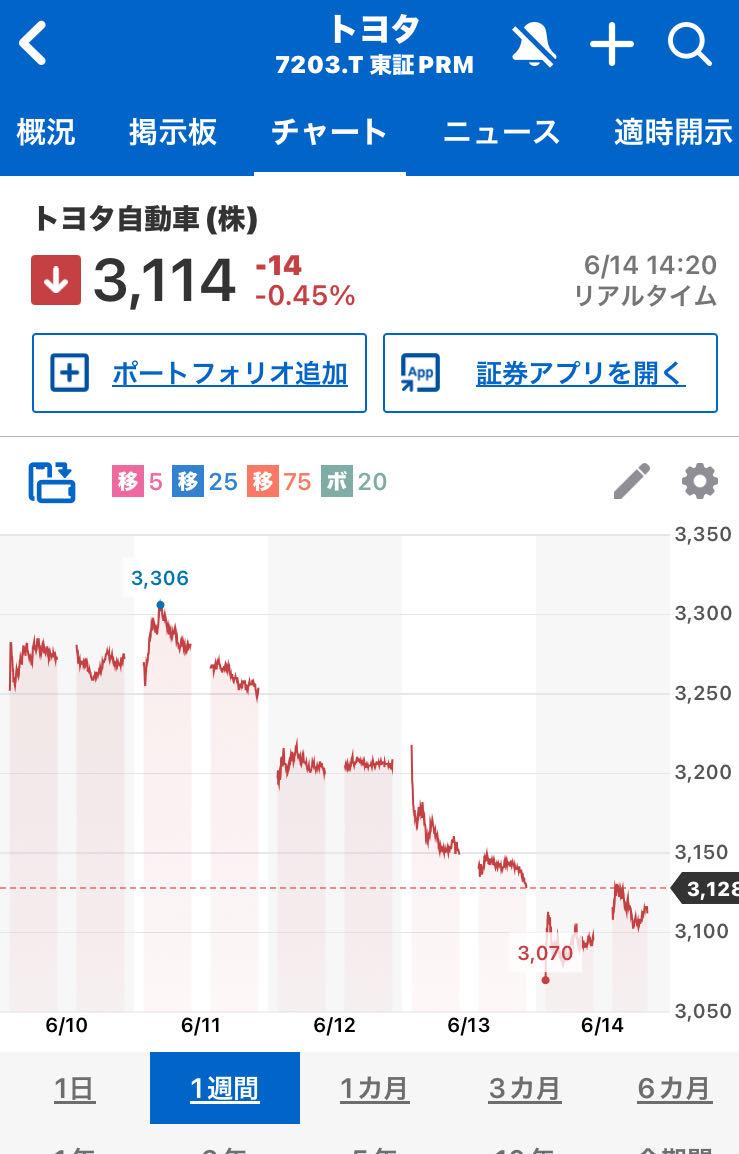
Task: Tap the chart compare icon beside indicators
Action: (52, 482)
